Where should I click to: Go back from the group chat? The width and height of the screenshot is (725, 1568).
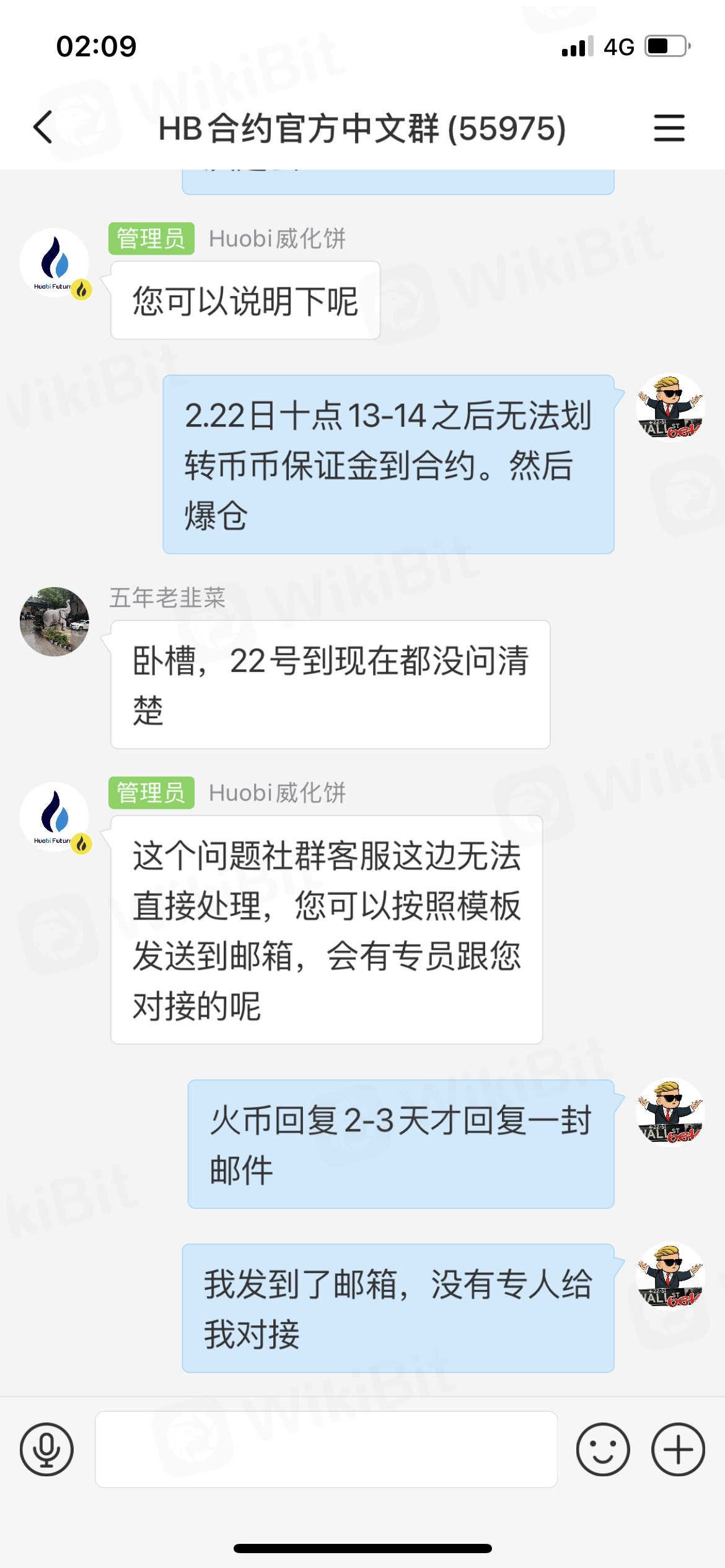point(43,128)
